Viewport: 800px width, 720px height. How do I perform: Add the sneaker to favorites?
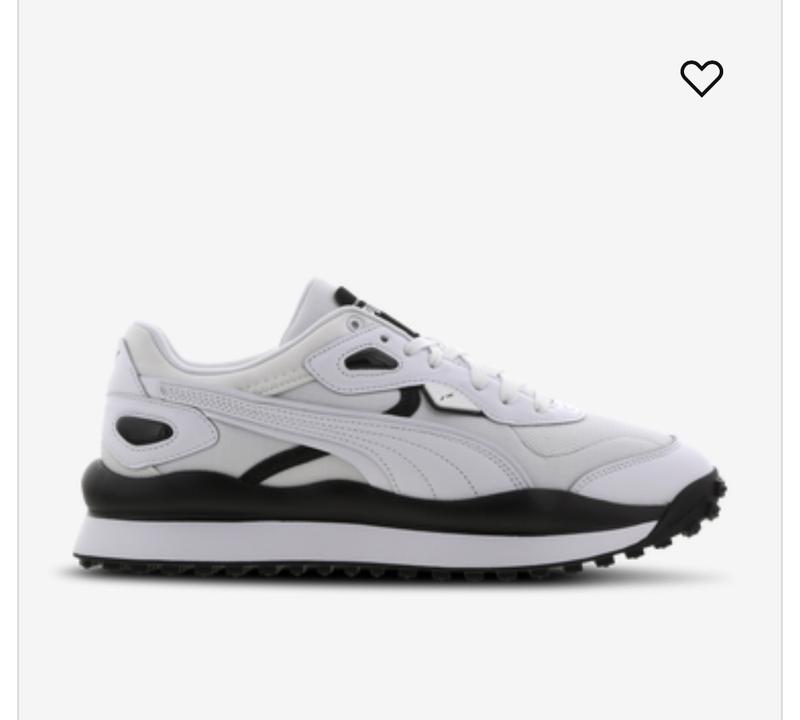(701, 78)
